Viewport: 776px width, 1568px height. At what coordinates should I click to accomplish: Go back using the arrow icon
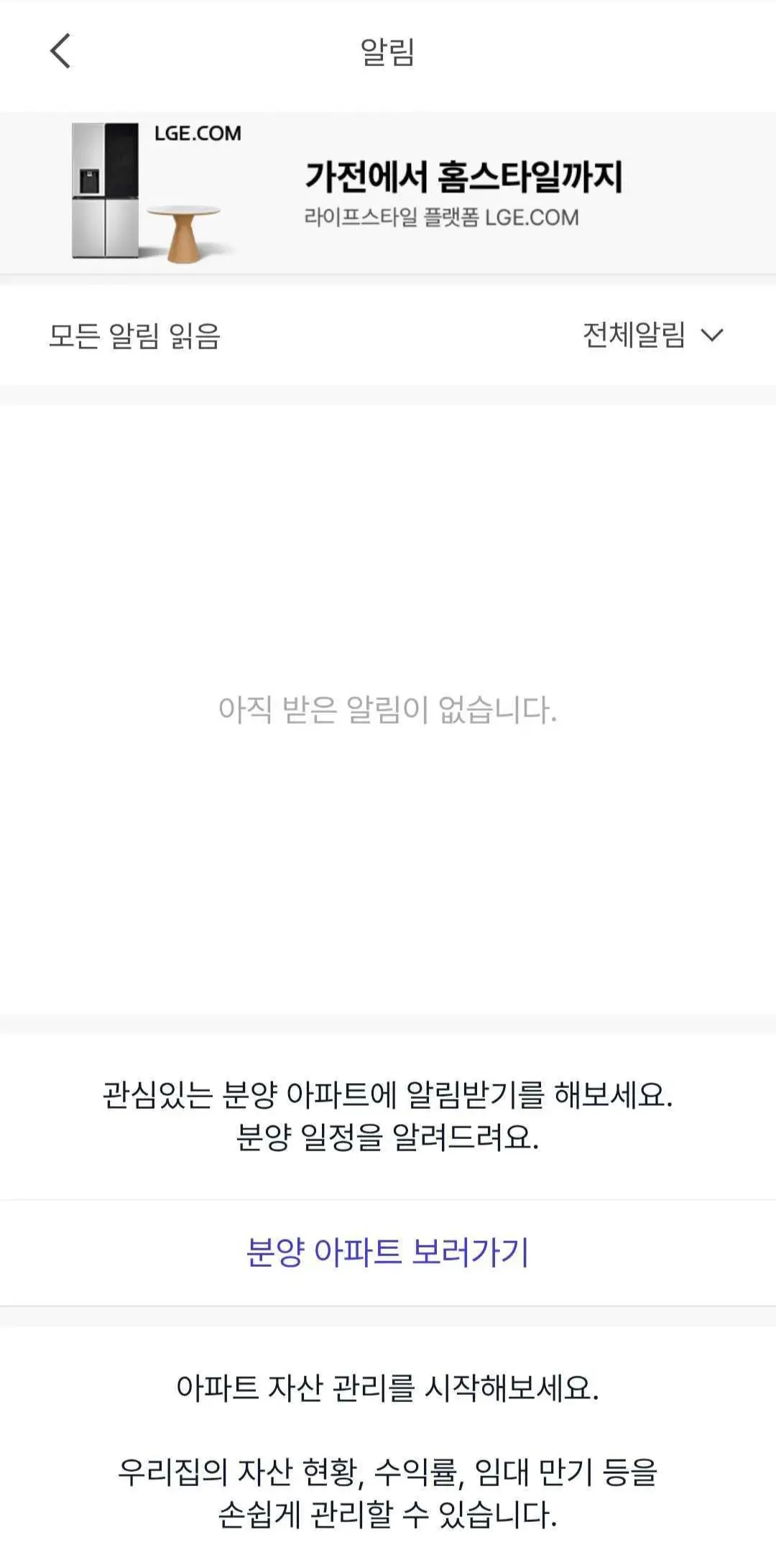coord(60,51)
